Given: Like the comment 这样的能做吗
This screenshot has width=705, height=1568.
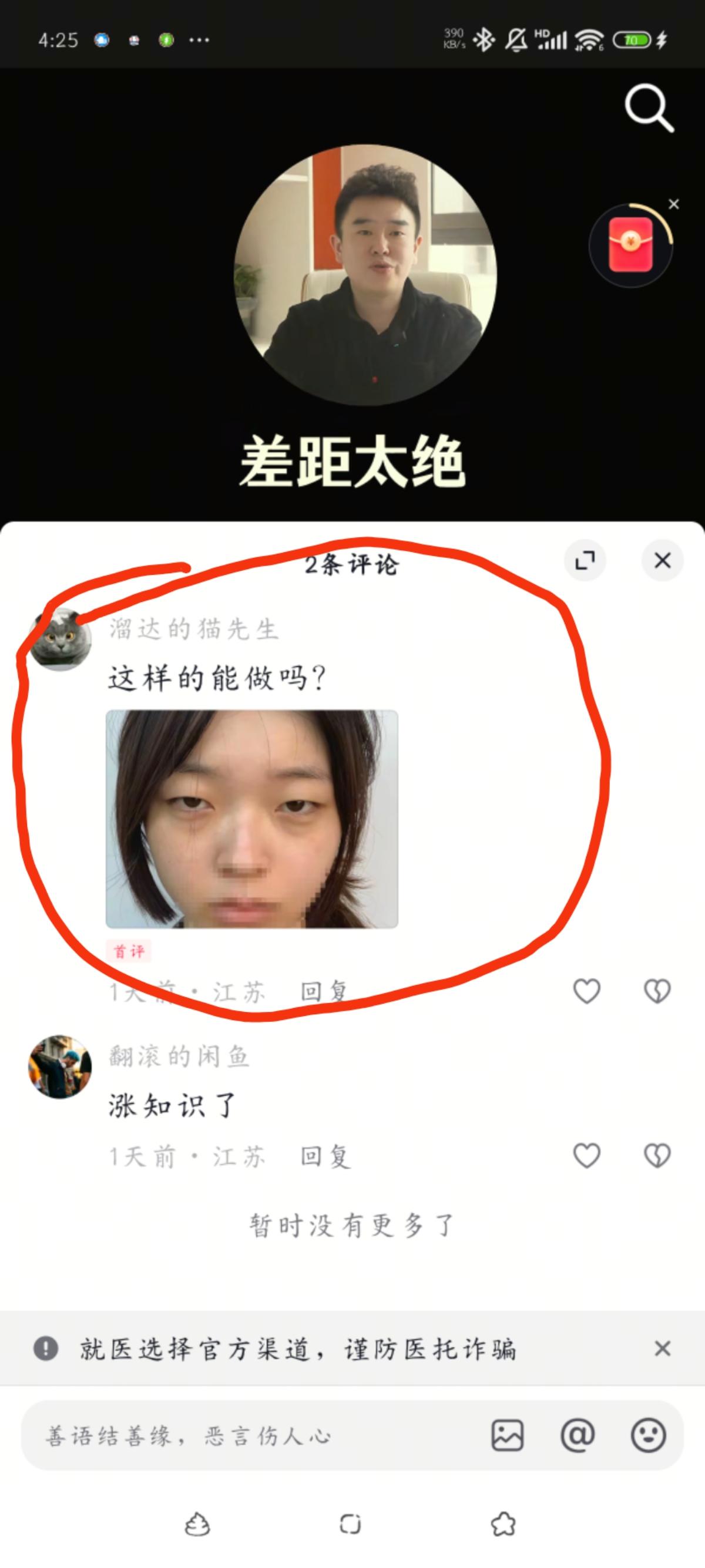Looking at the screenshot, I should pos(587,991).
